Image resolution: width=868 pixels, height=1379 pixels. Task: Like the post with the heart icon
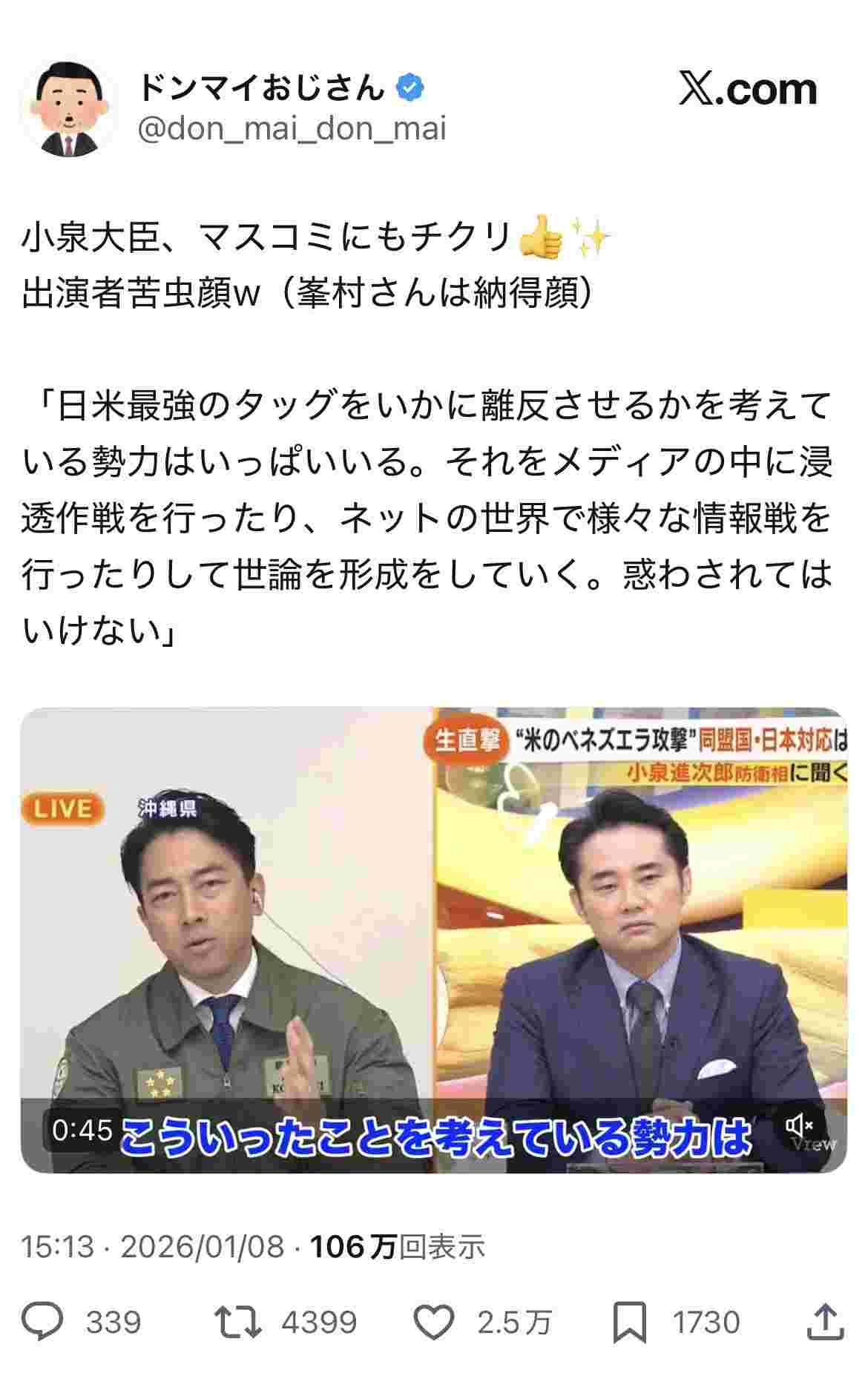(x=434, y=1322)
